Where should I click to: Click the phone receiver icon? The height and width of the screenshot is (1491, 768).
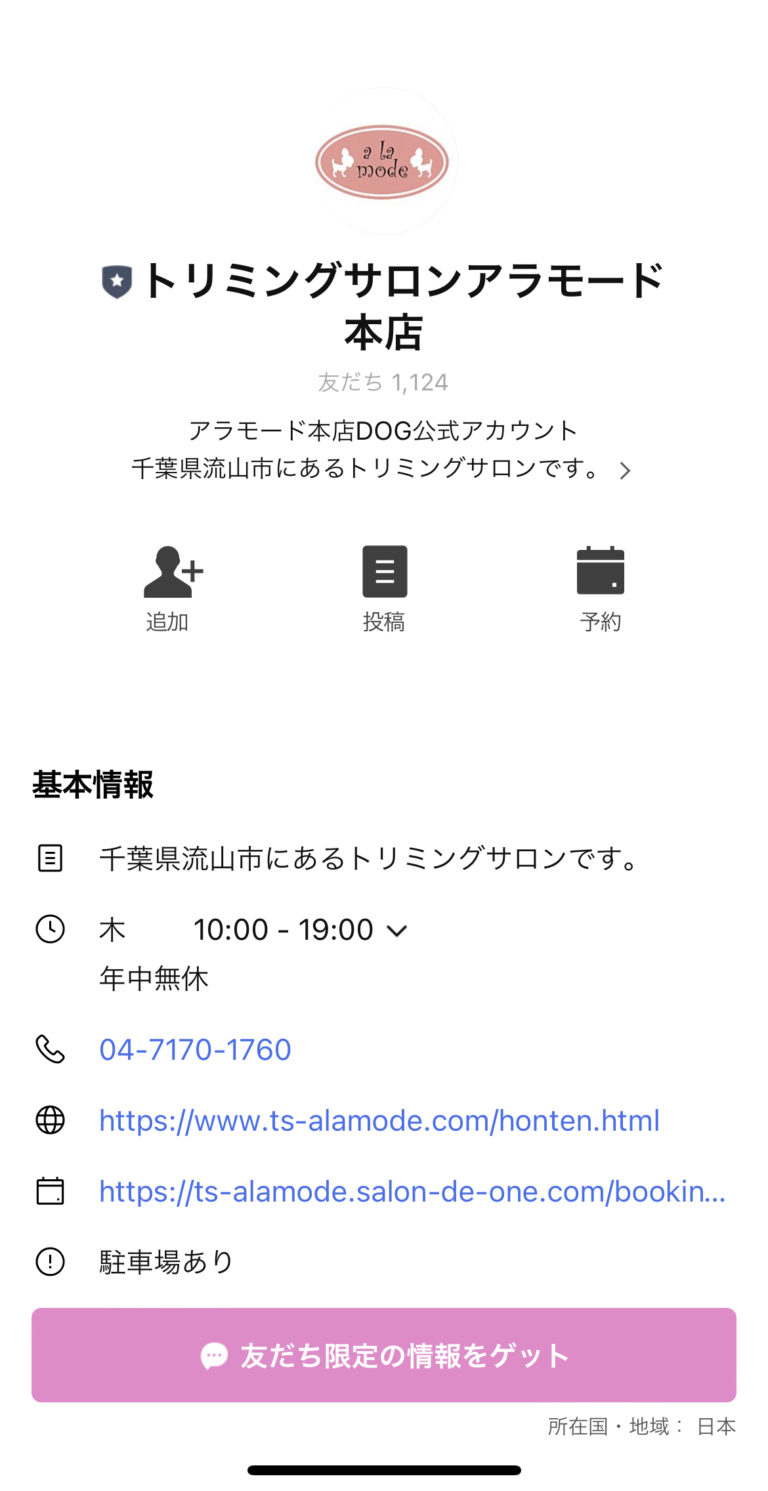[x=49, y=1050]
